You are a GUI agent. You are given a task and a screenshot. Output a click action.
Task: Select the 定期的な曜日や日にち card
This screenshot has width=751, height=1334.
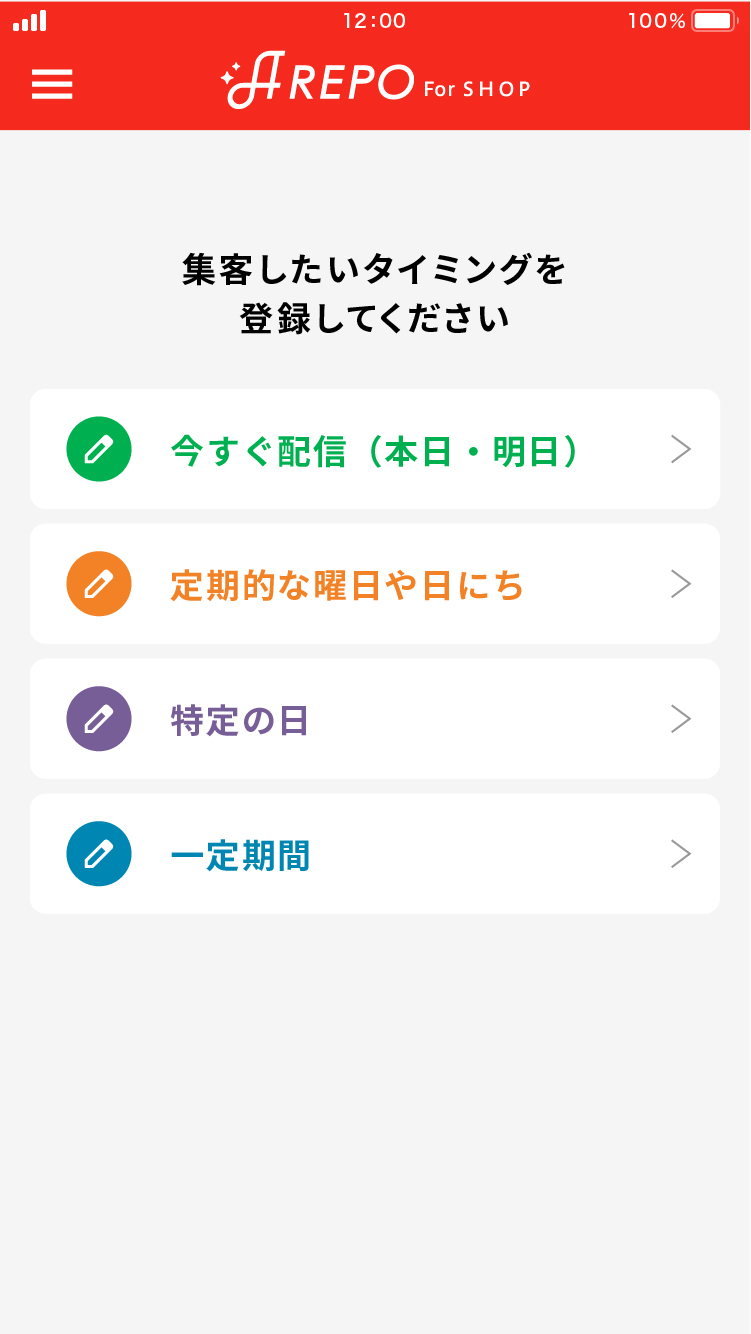375,584
